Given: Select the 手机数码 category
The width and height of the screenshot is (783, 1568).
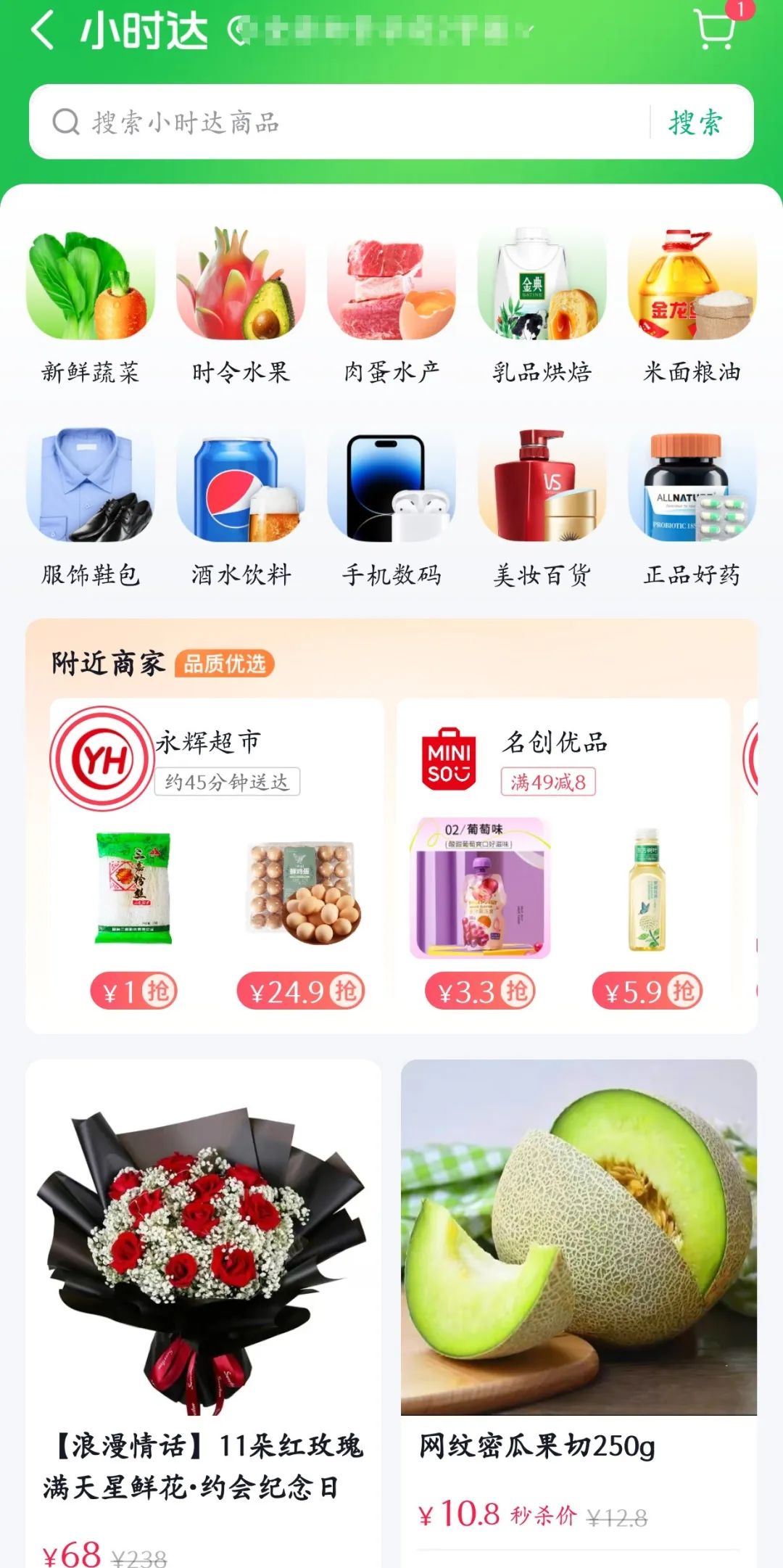Looking at the screenshot, I should 391,508.
